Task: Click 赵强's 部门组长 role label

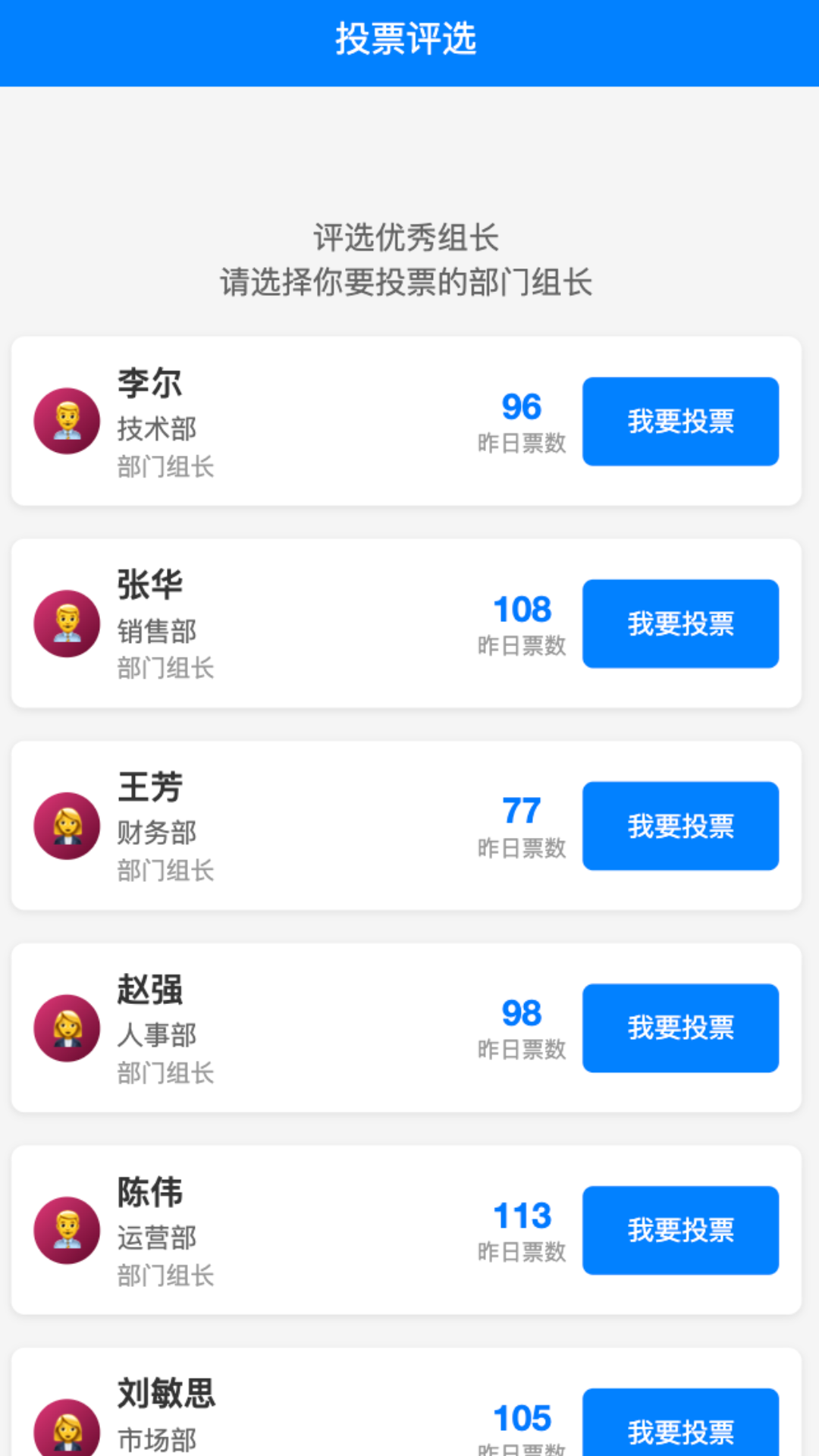Action: [167, 1073]
